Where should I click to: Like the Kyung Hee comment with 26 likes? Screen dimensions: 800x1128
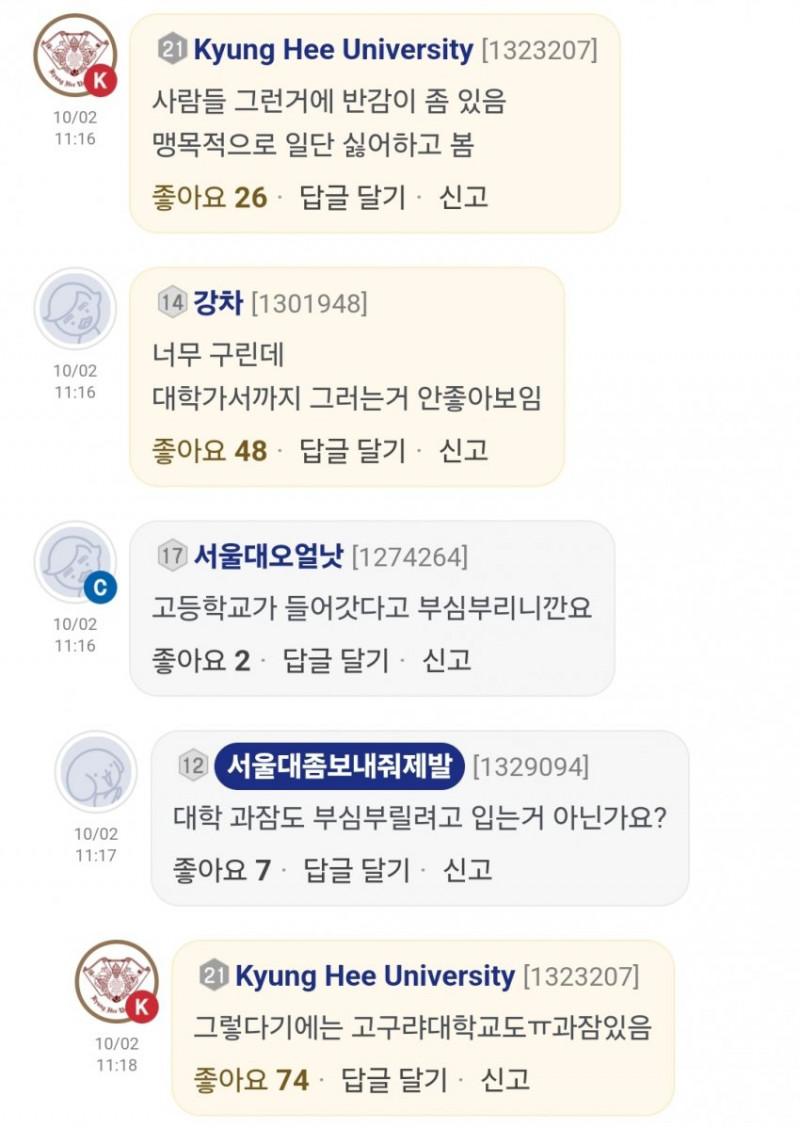(x=209, y=197)
